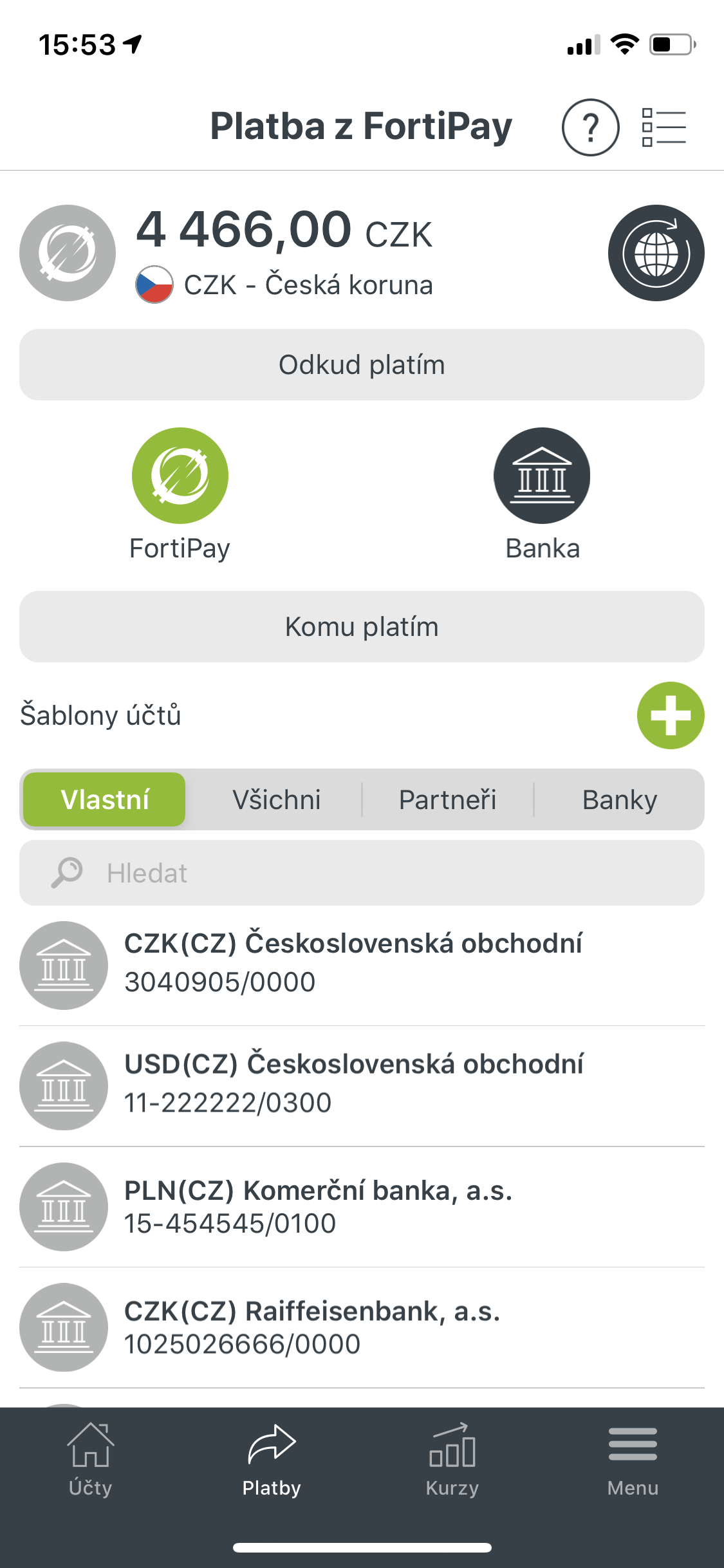Viewport: 724px width, 1568px height.
Task: Tap the globe currency exchange icon
Action: click(x=656, y=253)
